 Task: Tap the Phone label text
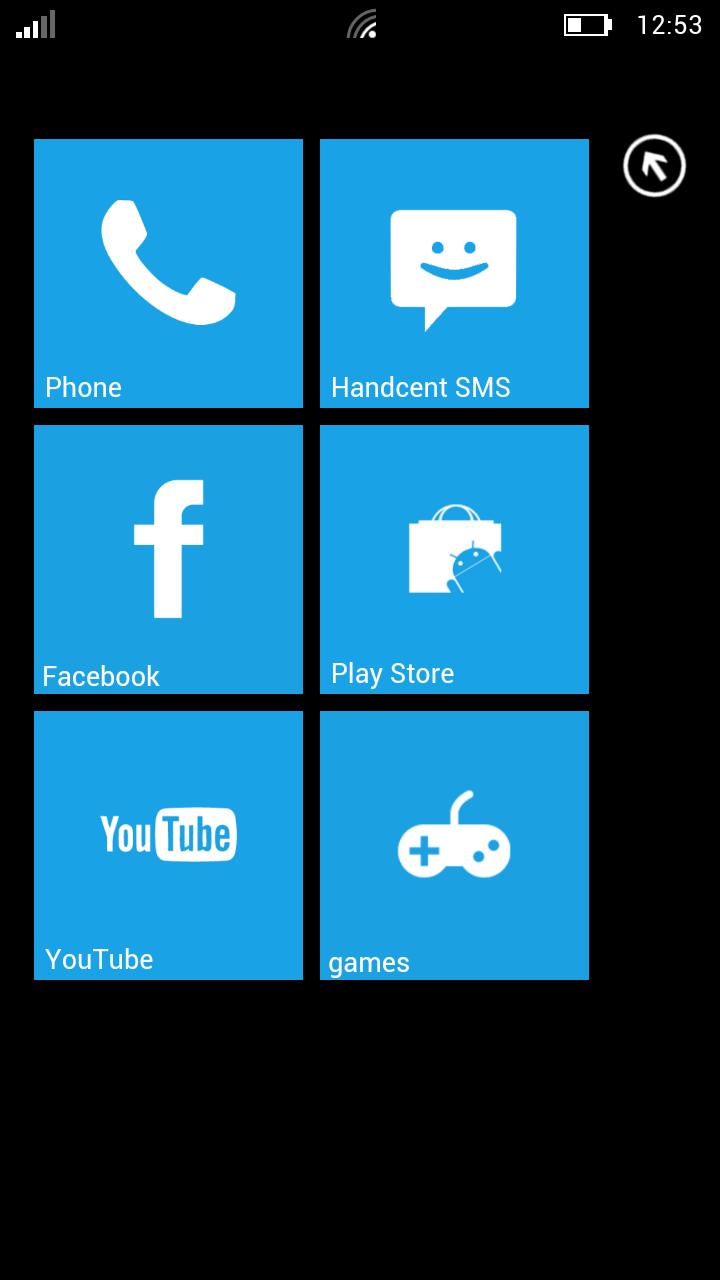point(83,387)
